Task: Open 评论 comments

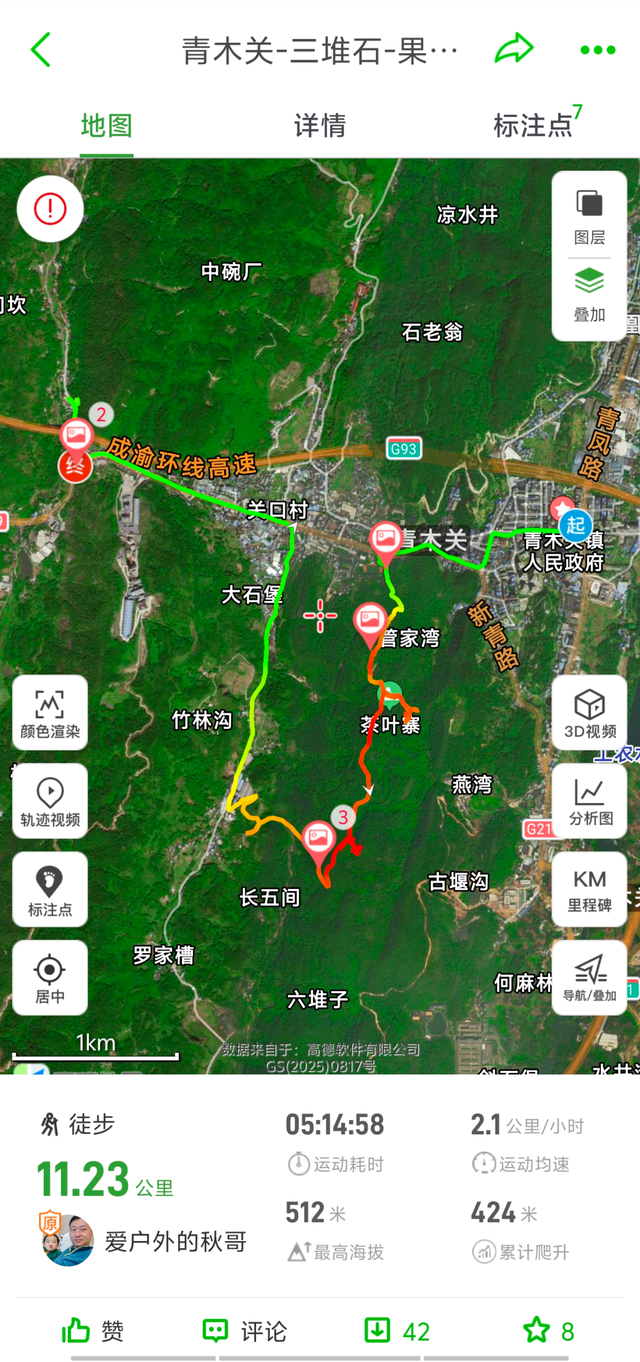Action: pos(244,1331)
